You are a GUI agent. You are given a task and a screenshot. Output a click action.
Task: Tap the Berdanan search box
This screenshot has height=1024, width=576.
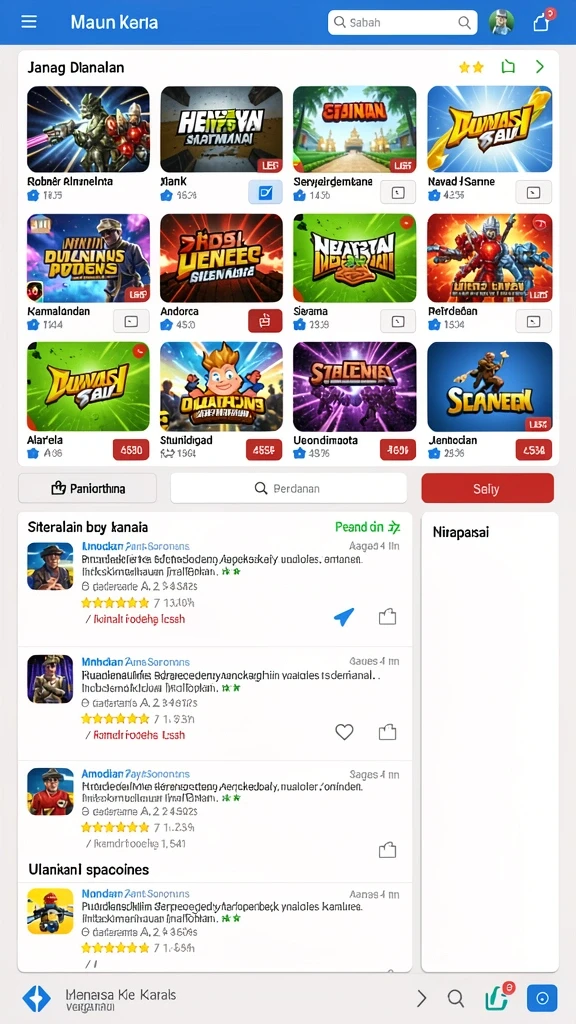point(289,488)
